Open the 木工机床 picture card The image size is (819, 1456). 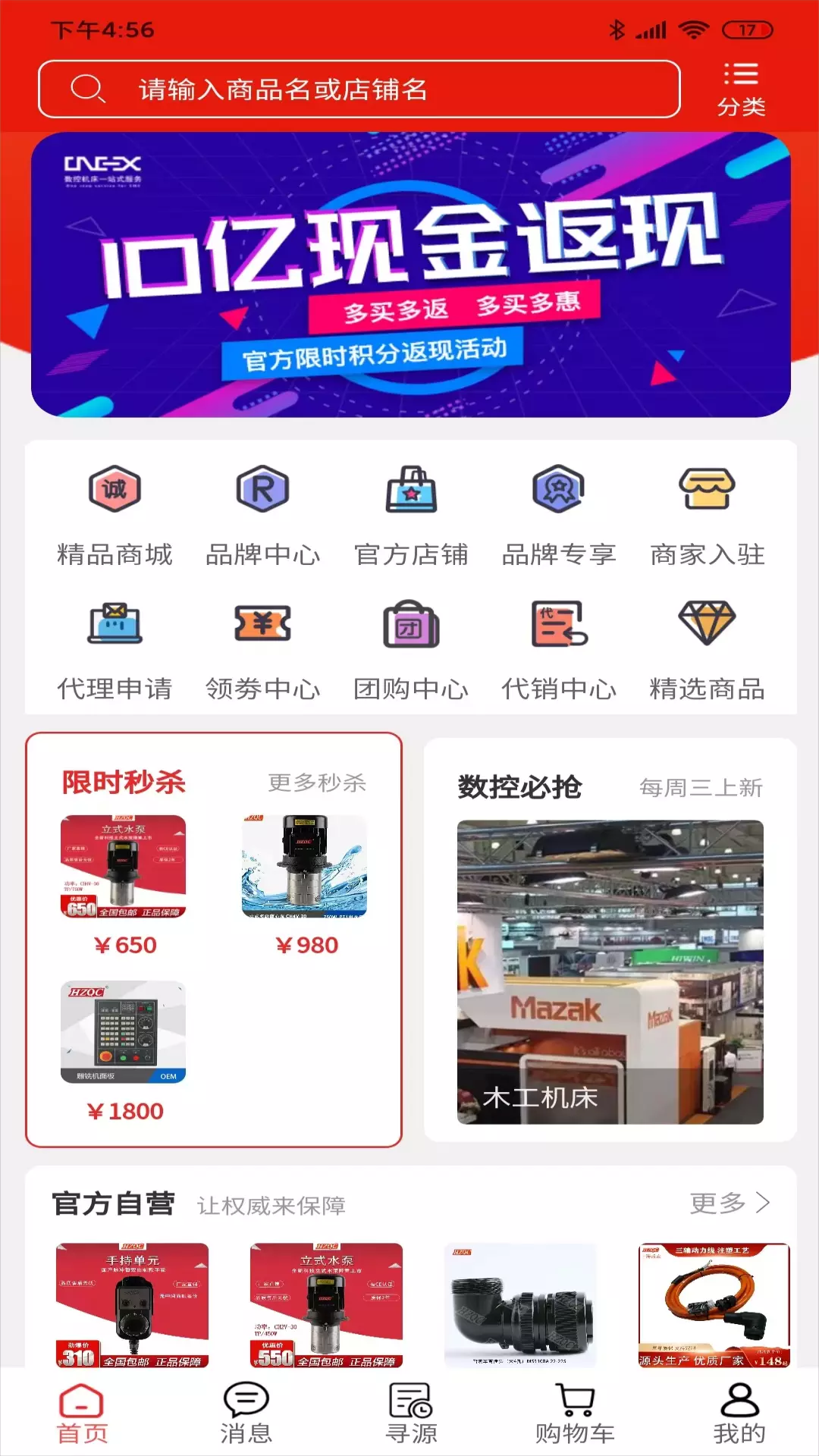(x=610, y=971)
